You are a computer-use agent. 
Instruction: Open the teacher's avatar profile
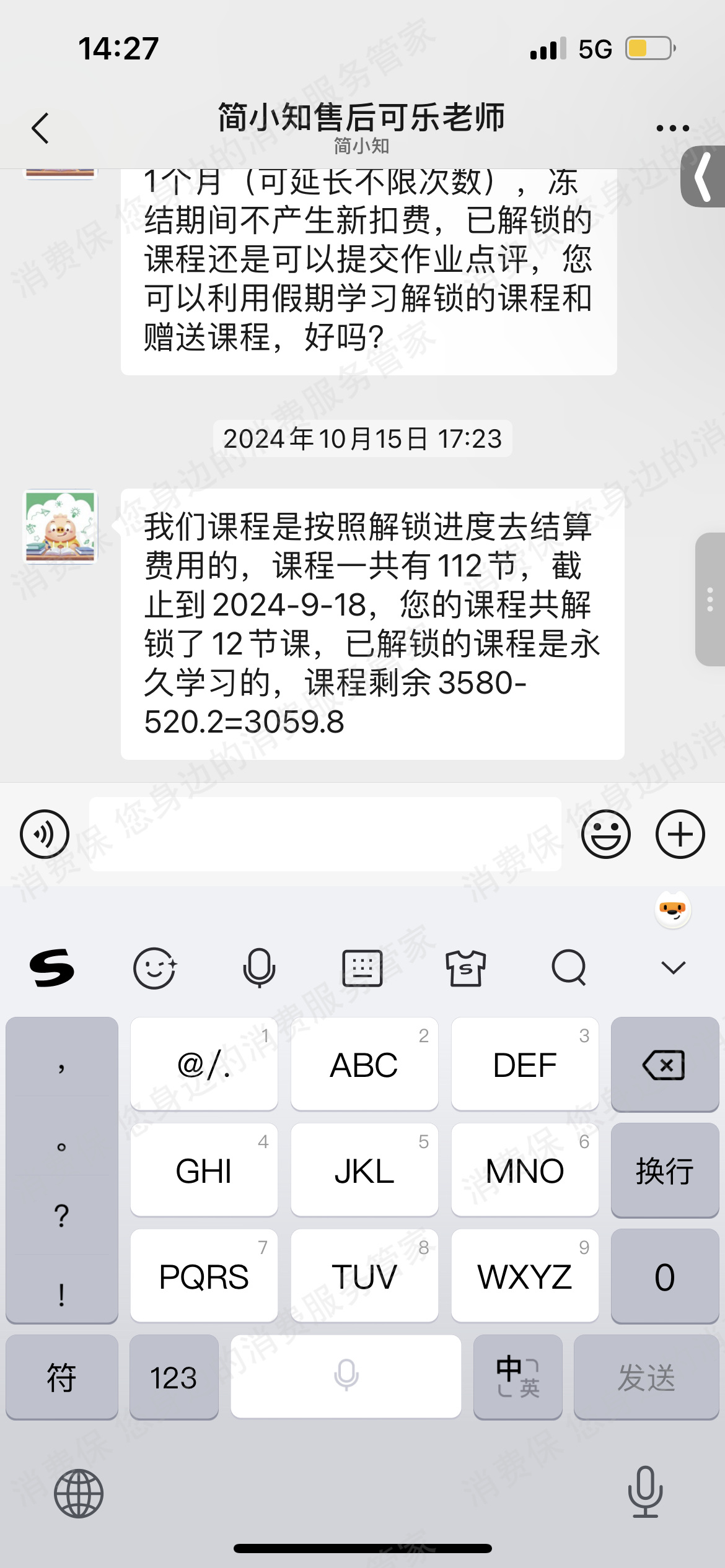click(60, 527)
